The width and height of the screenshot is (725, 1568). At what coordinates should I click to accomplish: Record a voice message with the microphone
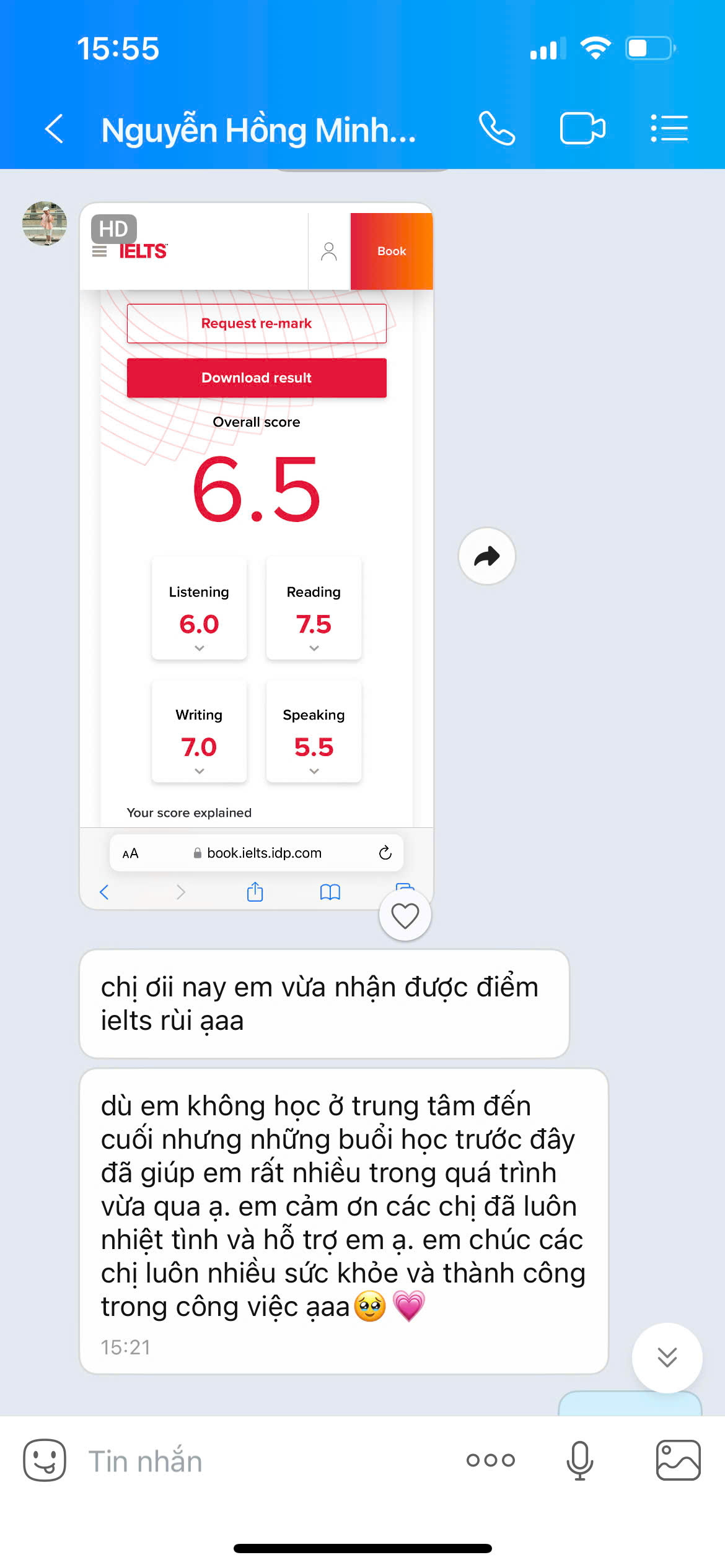[579, 1460]
